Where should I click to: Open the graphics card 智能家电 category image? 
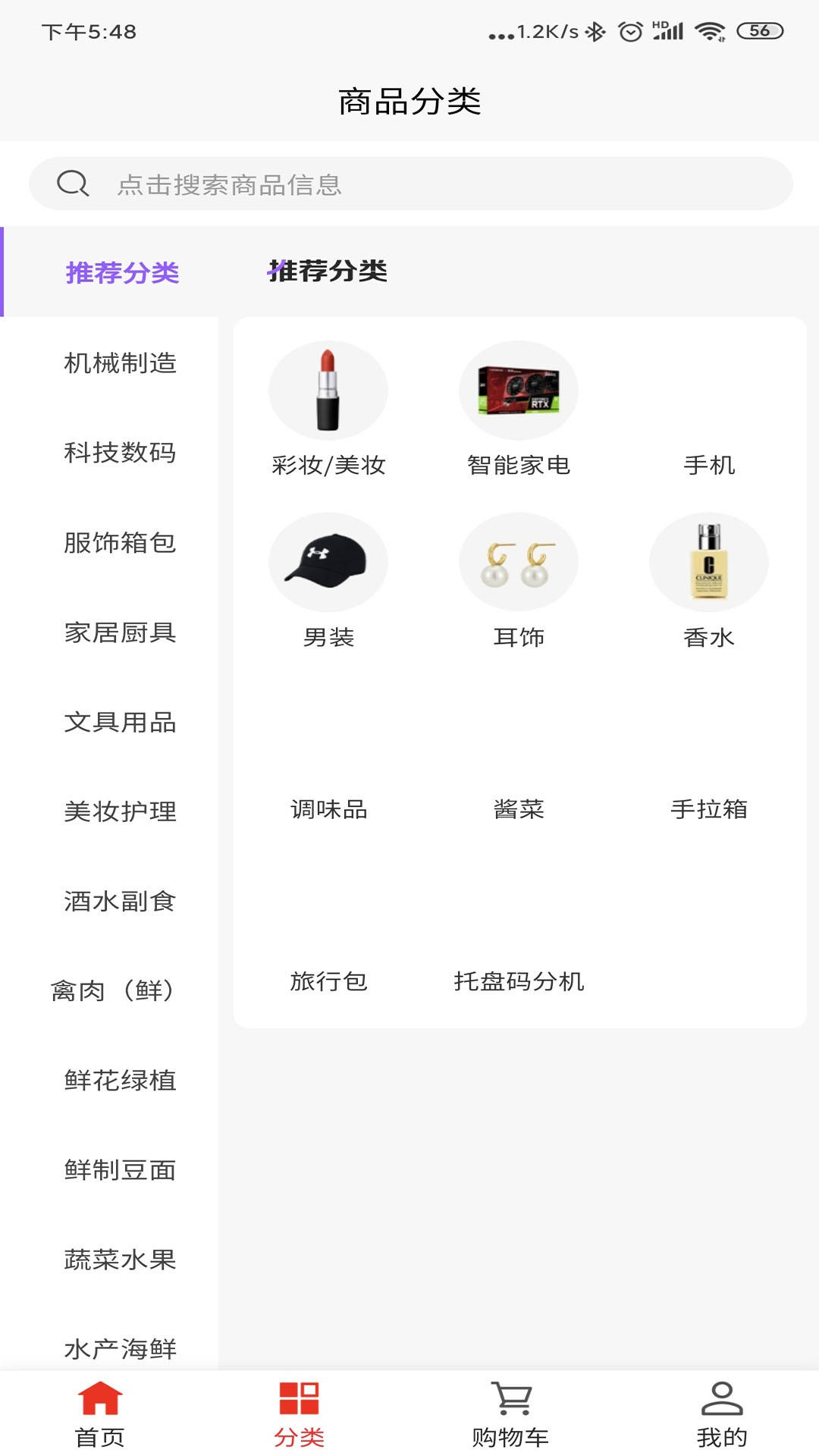click(x=518, y=389)
